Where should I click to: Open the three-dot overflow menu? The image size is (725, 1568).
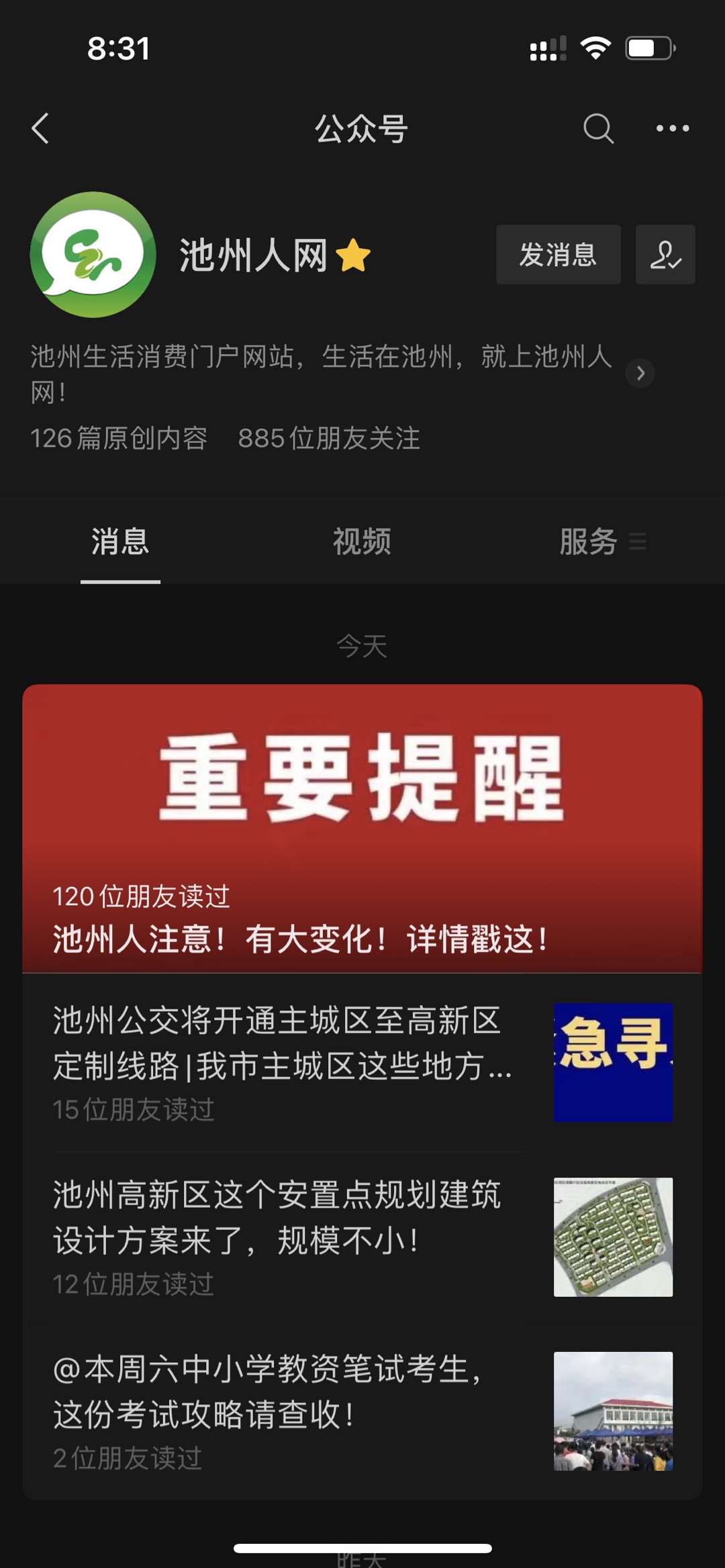(x=673, y=127)
